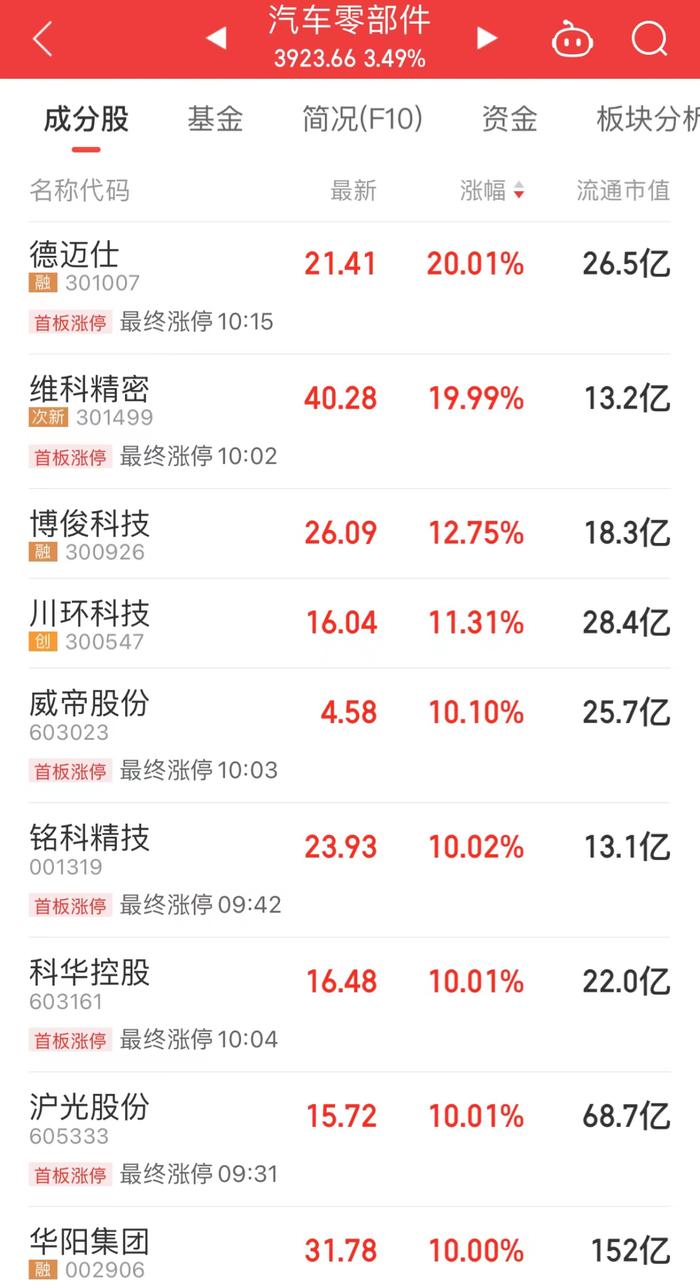Image resolution: width=700 pixels, height=1281 pixels.
Task: Switch to the next sector with right triangle
Action: click(487, 39)
